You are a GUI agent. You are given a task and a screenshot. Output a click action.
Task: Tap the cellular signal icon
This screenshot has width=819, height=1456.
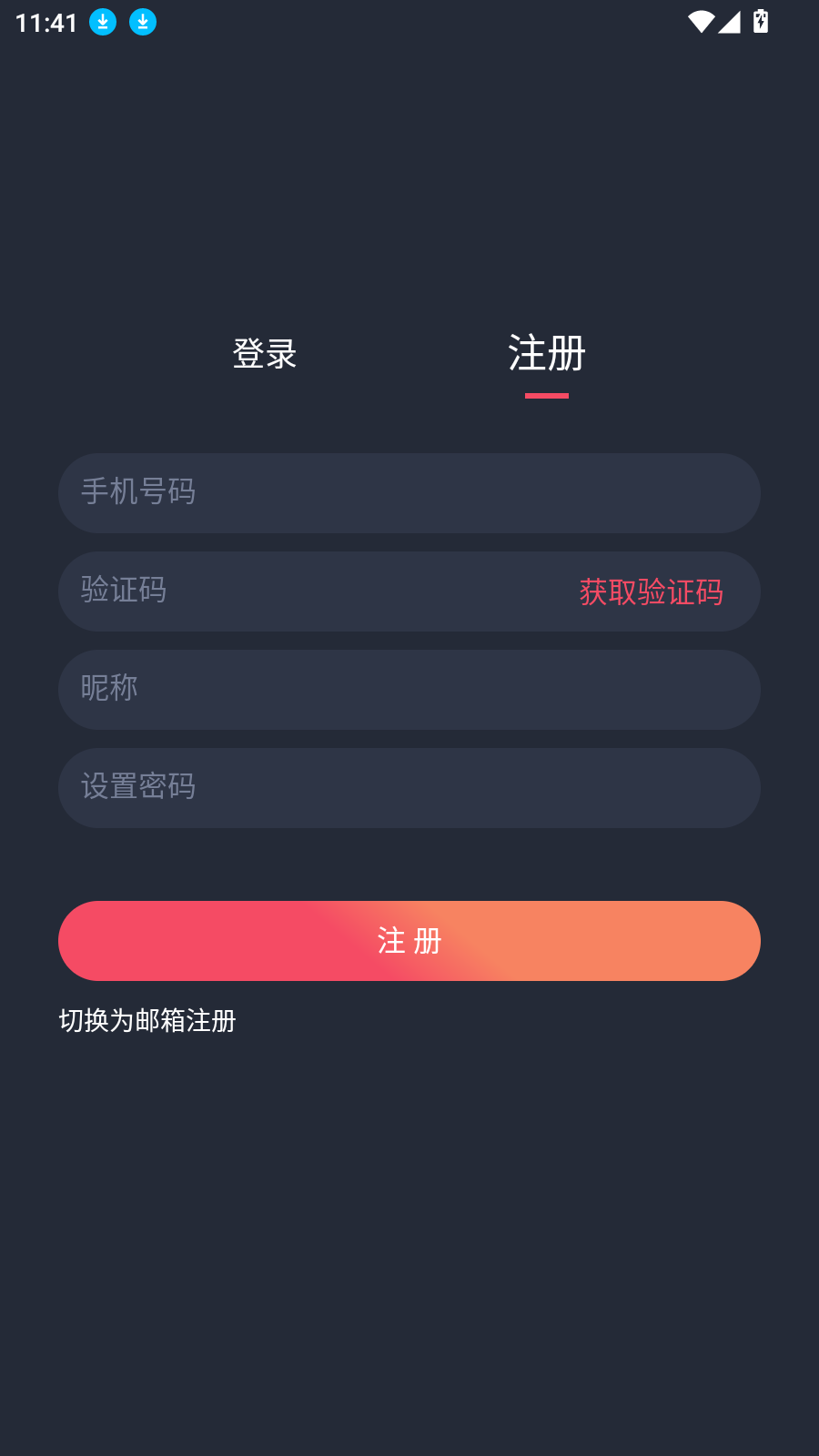(730, 22)
